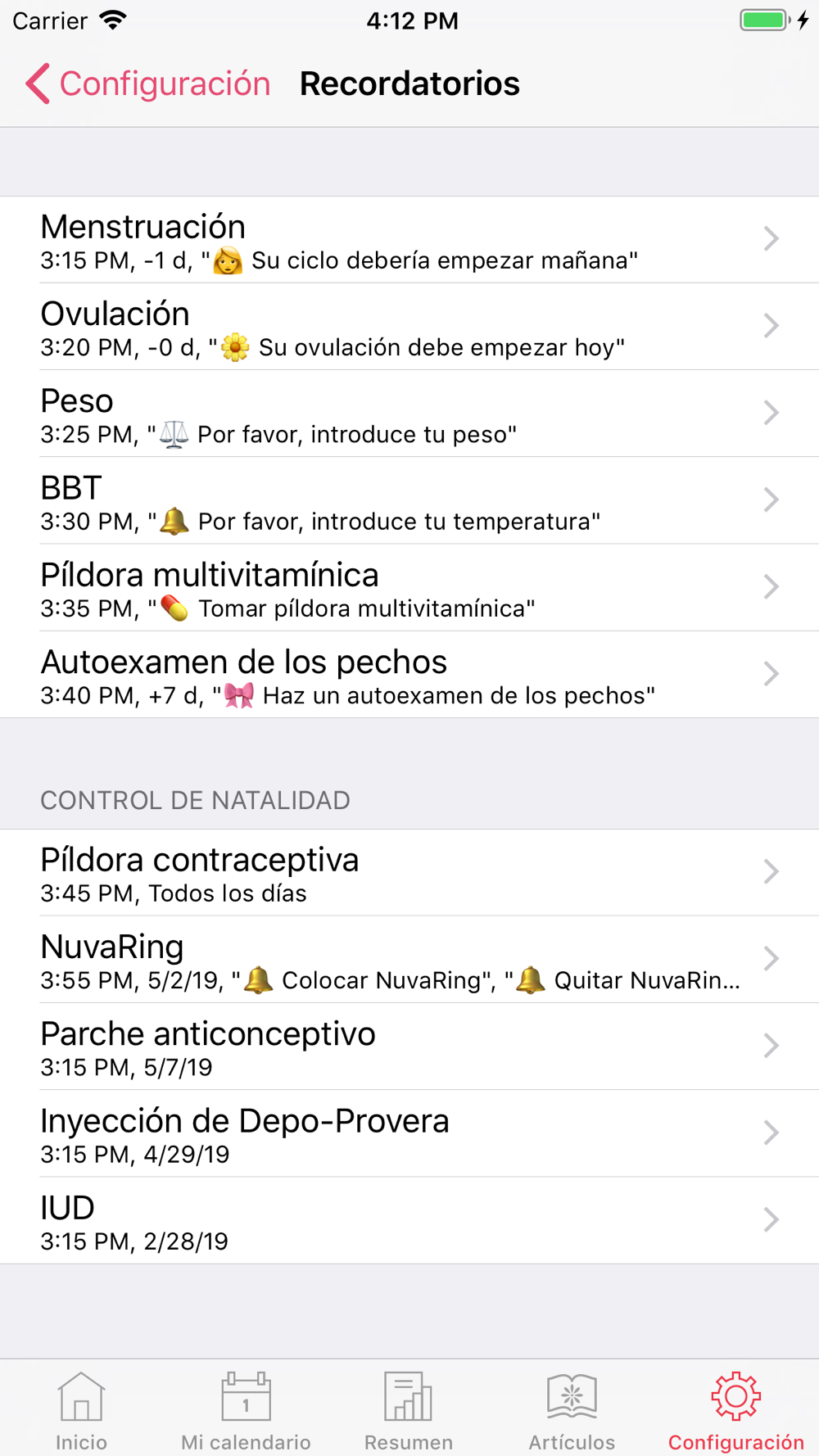The width and height of the screenshot is (819, 1456).
Task: Open the Menstruación reminder
Action: 409,240
